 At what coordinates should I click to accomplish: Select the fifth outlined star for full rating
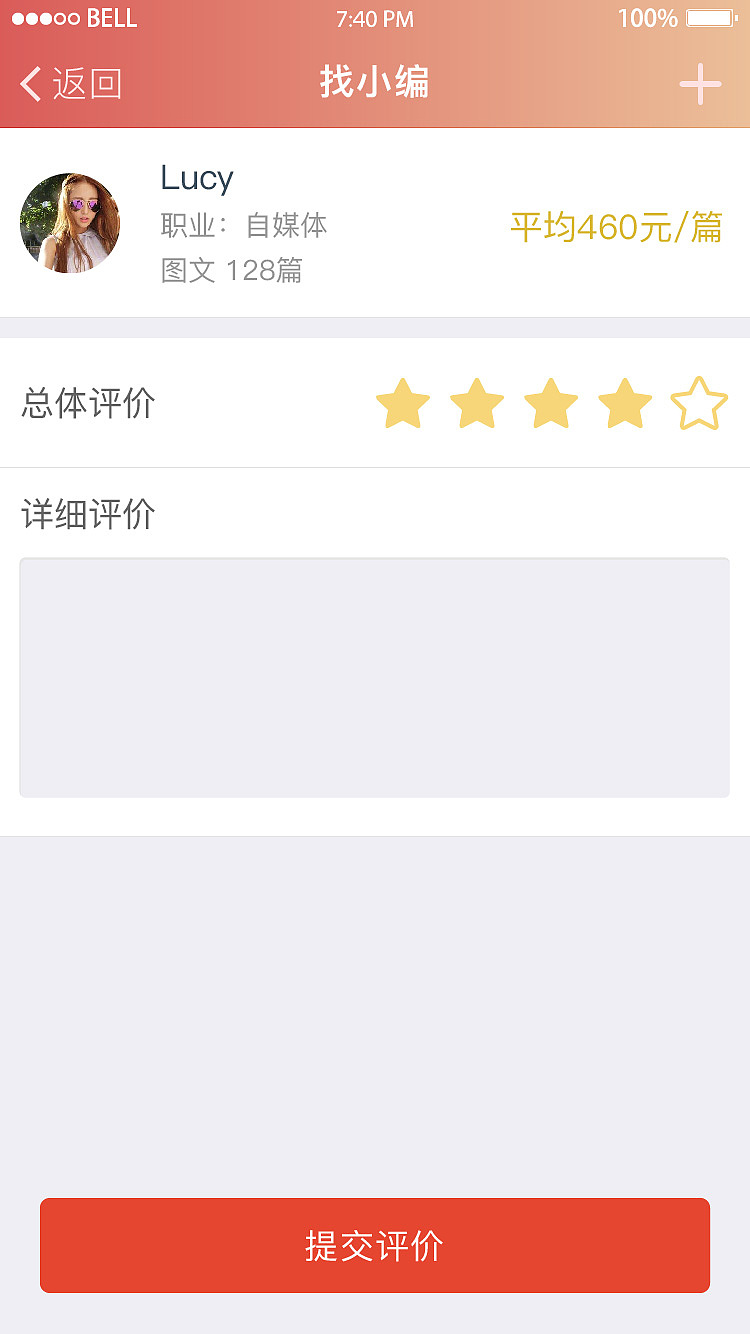700,403
